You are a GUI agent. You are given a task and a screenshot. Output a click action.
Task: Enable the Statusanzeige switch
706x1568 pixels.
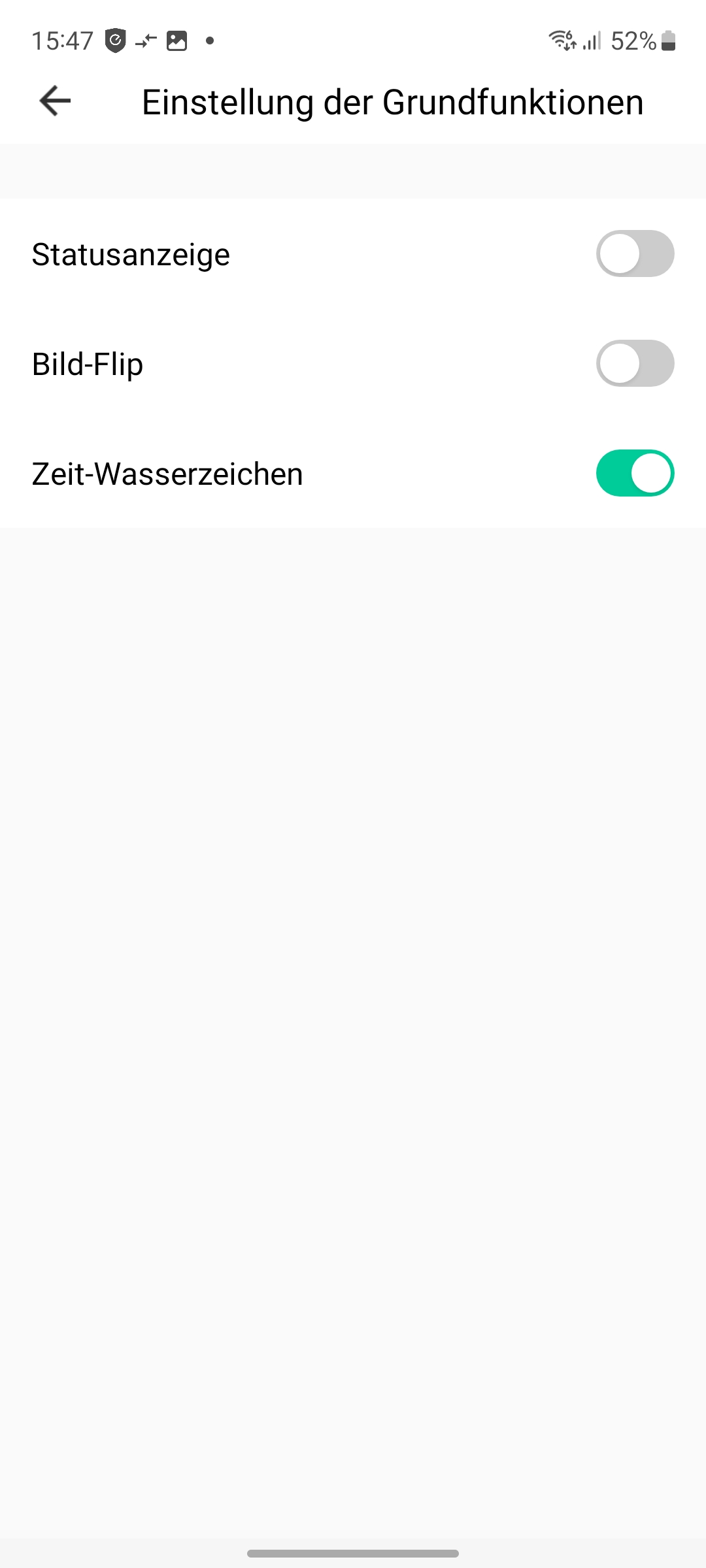pos(634,253)
